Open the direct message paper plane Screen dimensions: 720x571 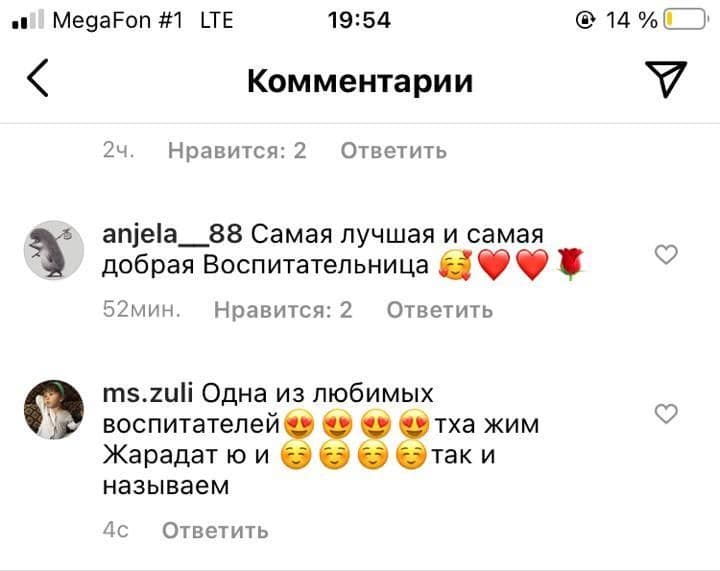pos(665,80)
